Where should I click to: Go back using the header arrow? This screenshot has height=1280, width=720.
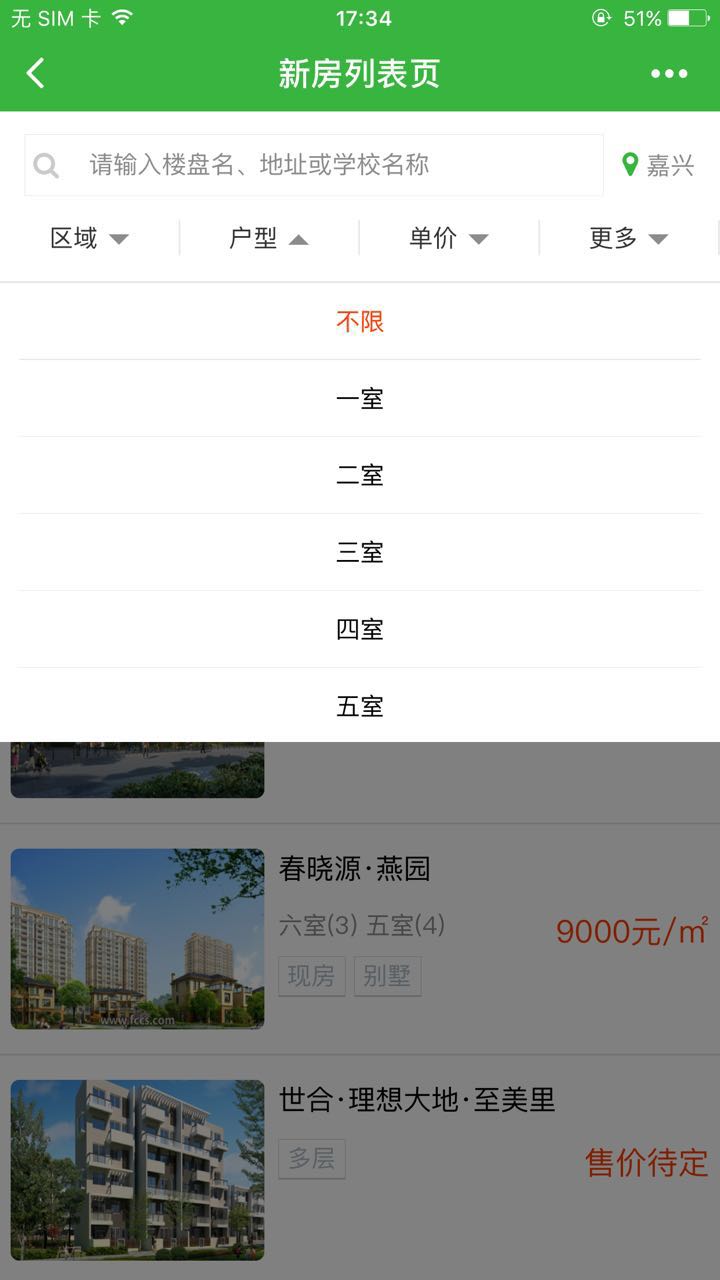(x=36, y=73)
